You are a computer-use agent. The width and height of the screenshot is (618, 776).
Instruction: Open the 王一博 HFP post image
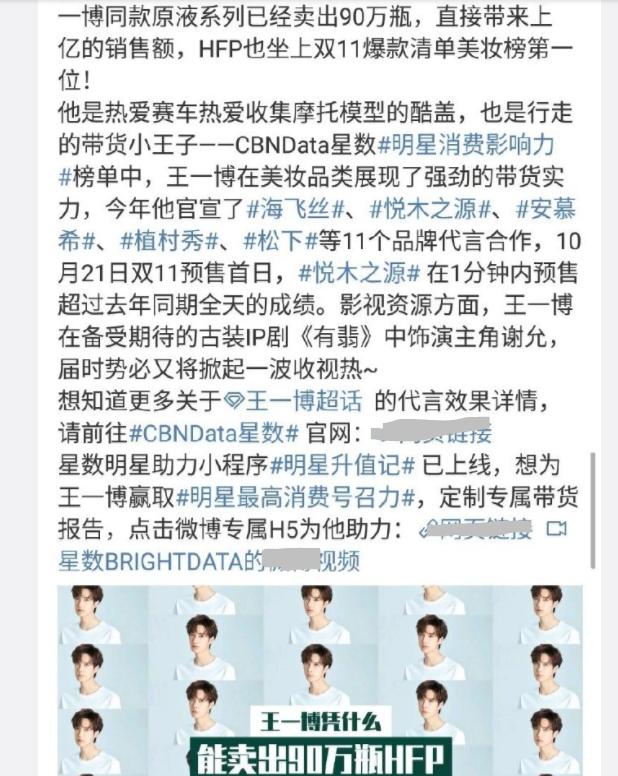pyautogui.click(x=319, y=680)
